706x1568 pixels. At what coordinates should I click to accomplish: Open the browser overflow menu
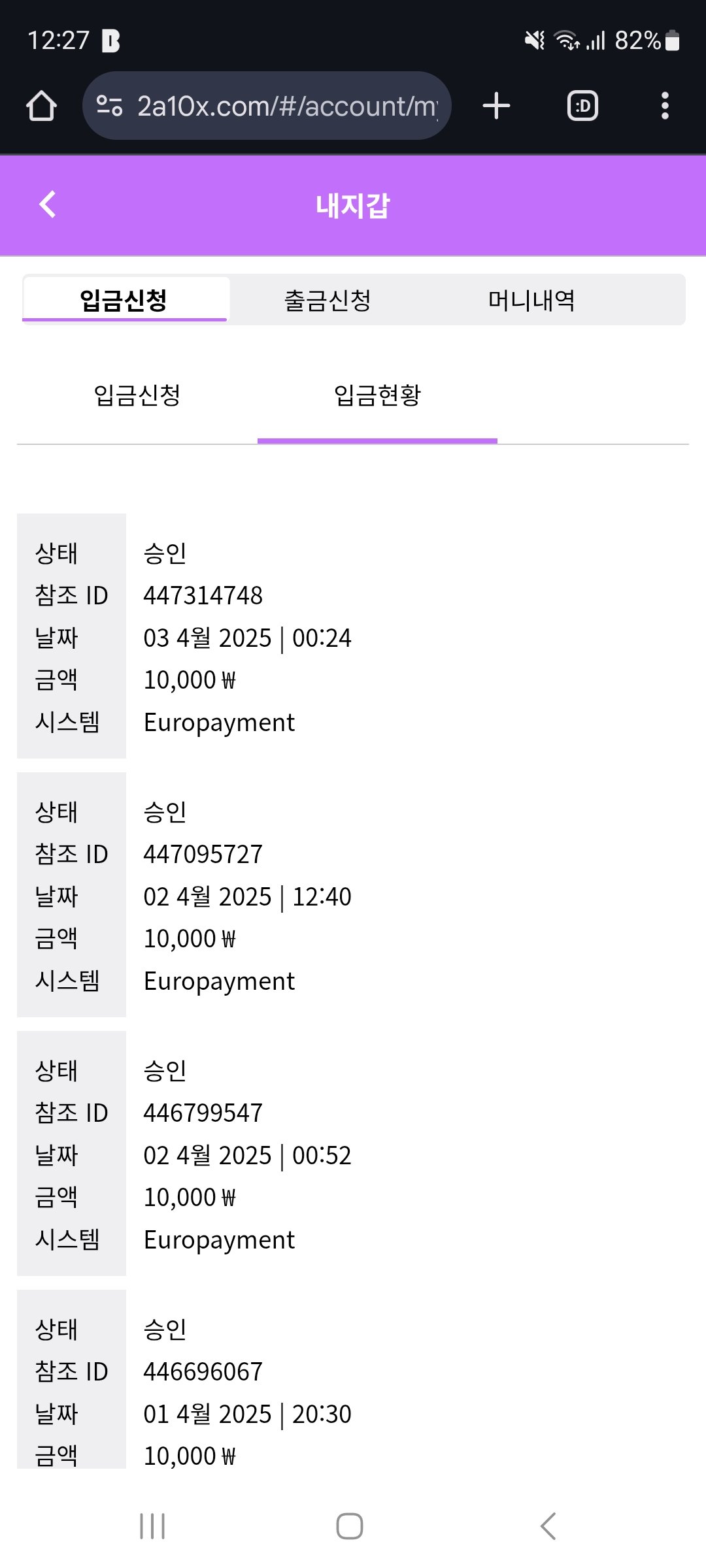665,106
